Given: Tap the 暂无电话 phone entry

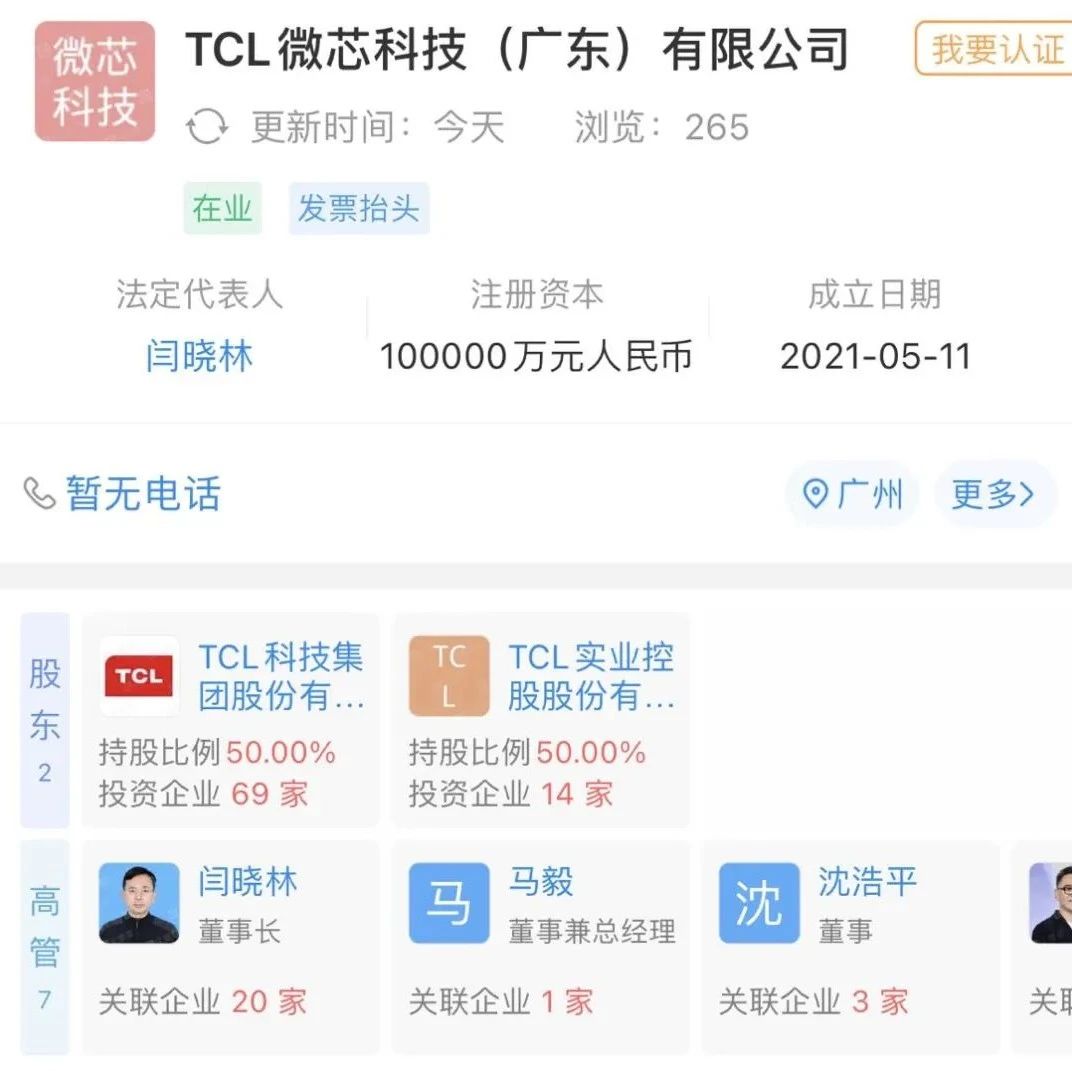Looking at the screenshot, I should (x=124, y=494).
